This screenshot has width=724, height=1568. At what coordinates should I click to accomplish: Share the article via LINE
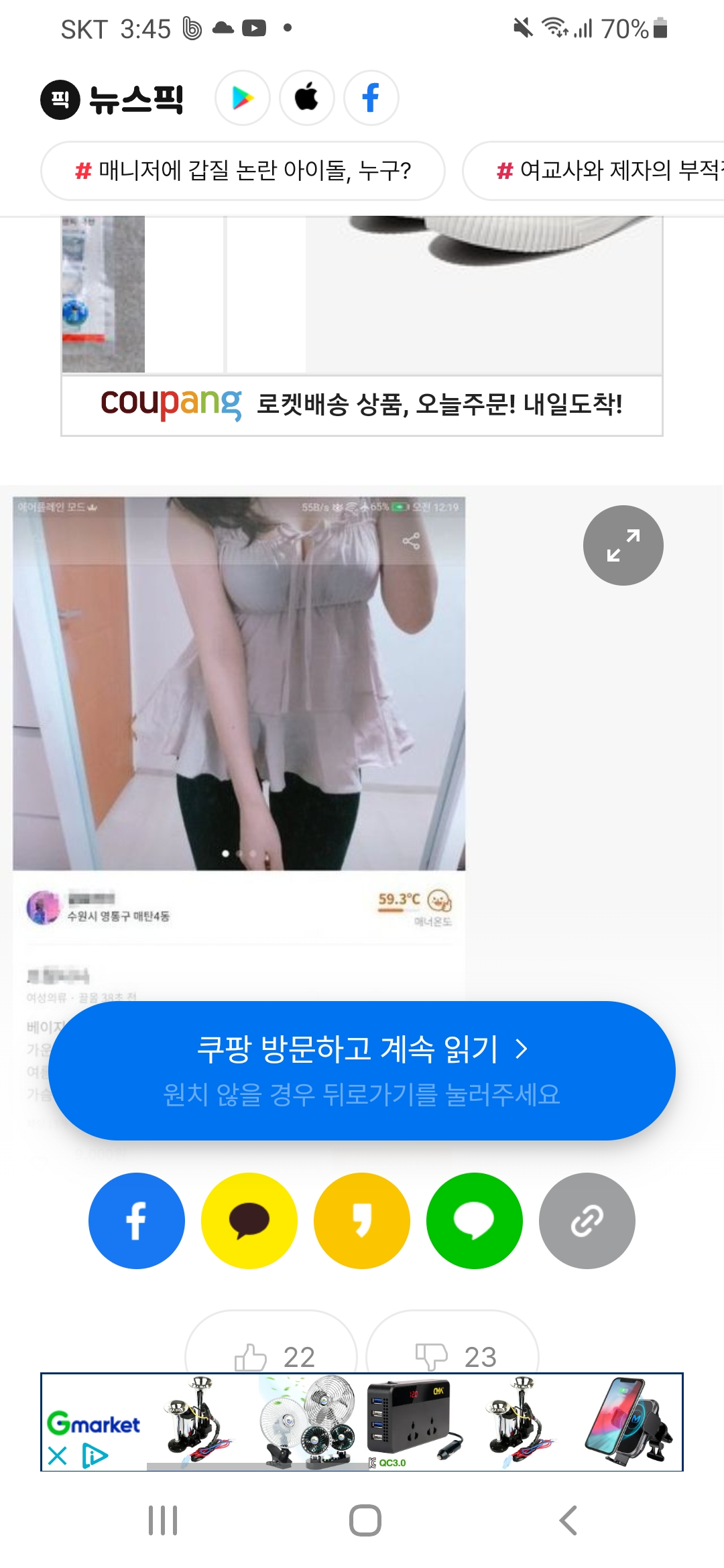(475, 1220)
